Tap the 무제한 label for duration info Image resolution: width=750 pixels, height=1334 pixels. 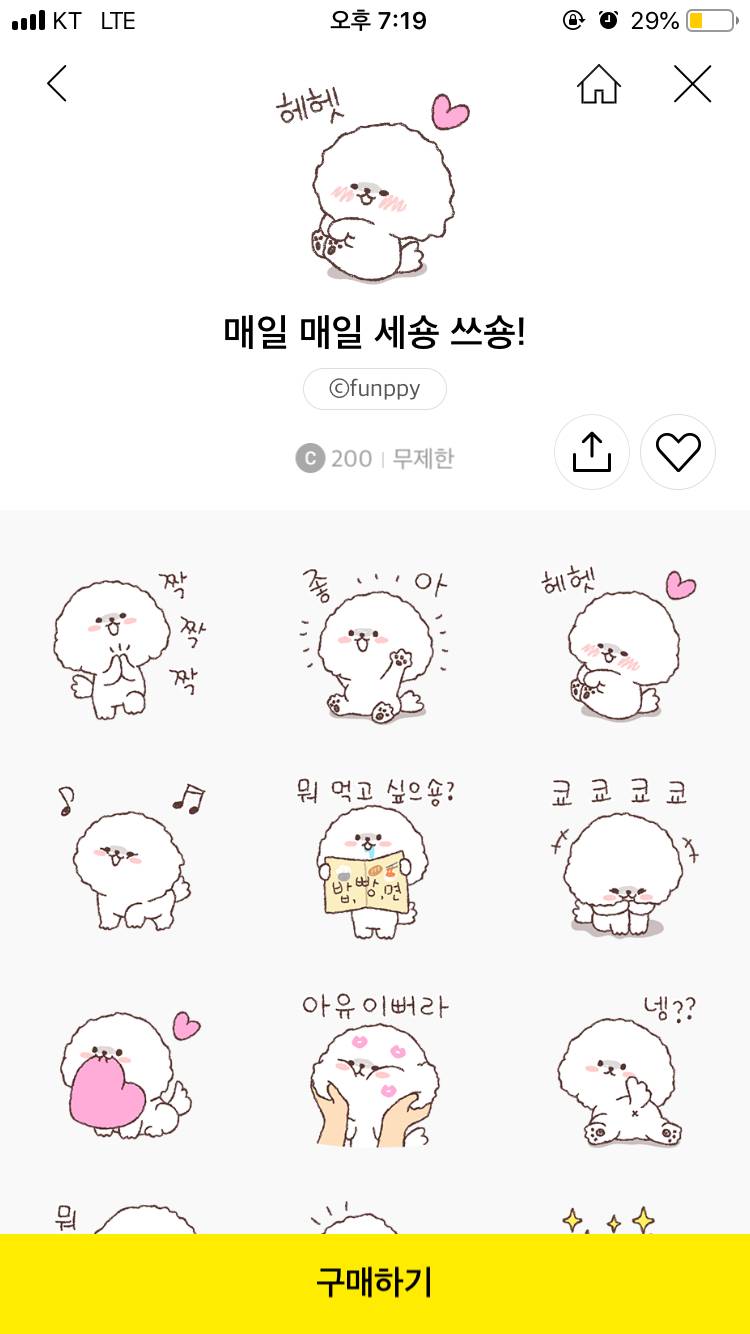click(x=420, y=458)
